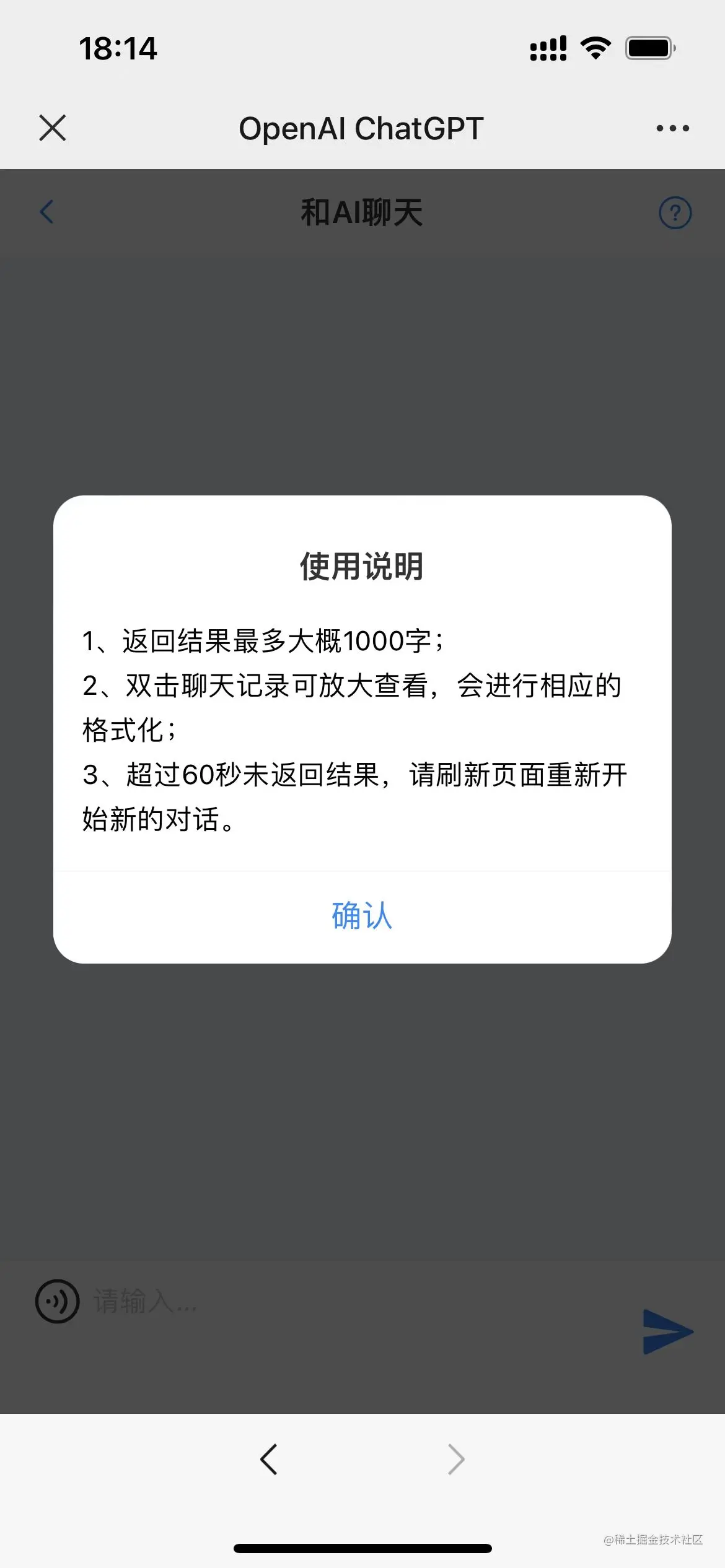725x1568 pixels.
Task: Open the more options menu with three dots
Action: point(672,128)
